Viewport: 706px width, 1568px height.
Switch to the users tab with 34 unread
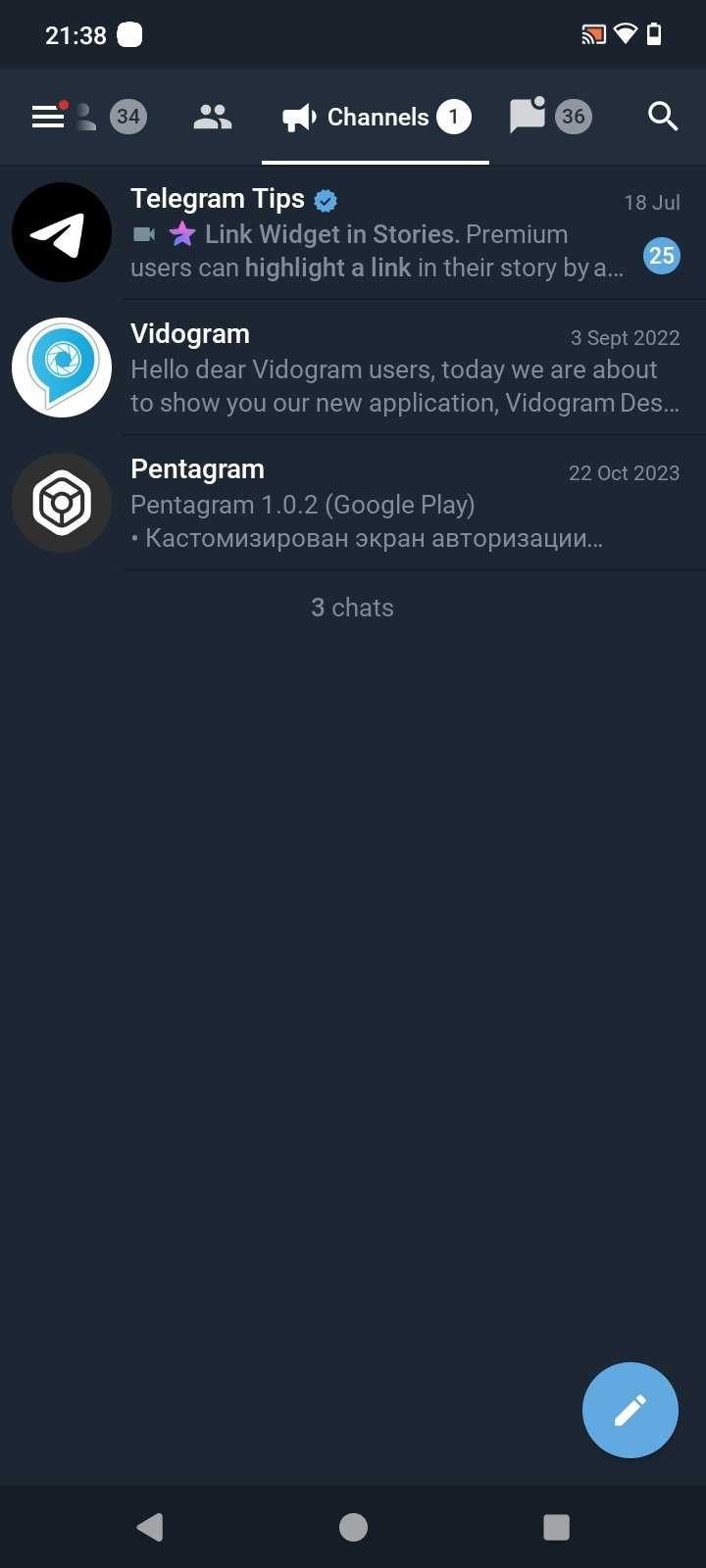tap(110, 118)
